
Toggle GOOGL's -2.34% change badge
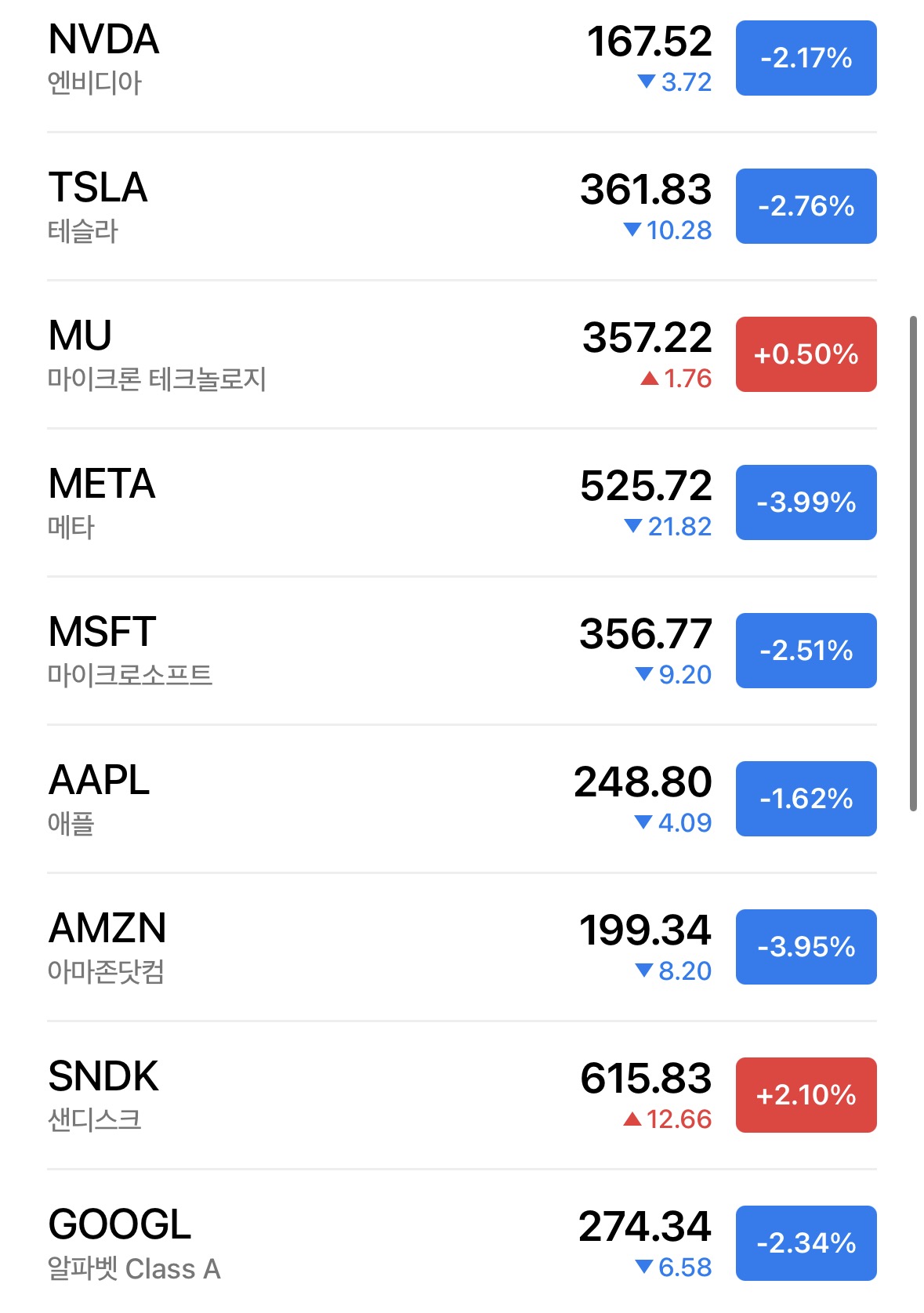point(806,1243)
